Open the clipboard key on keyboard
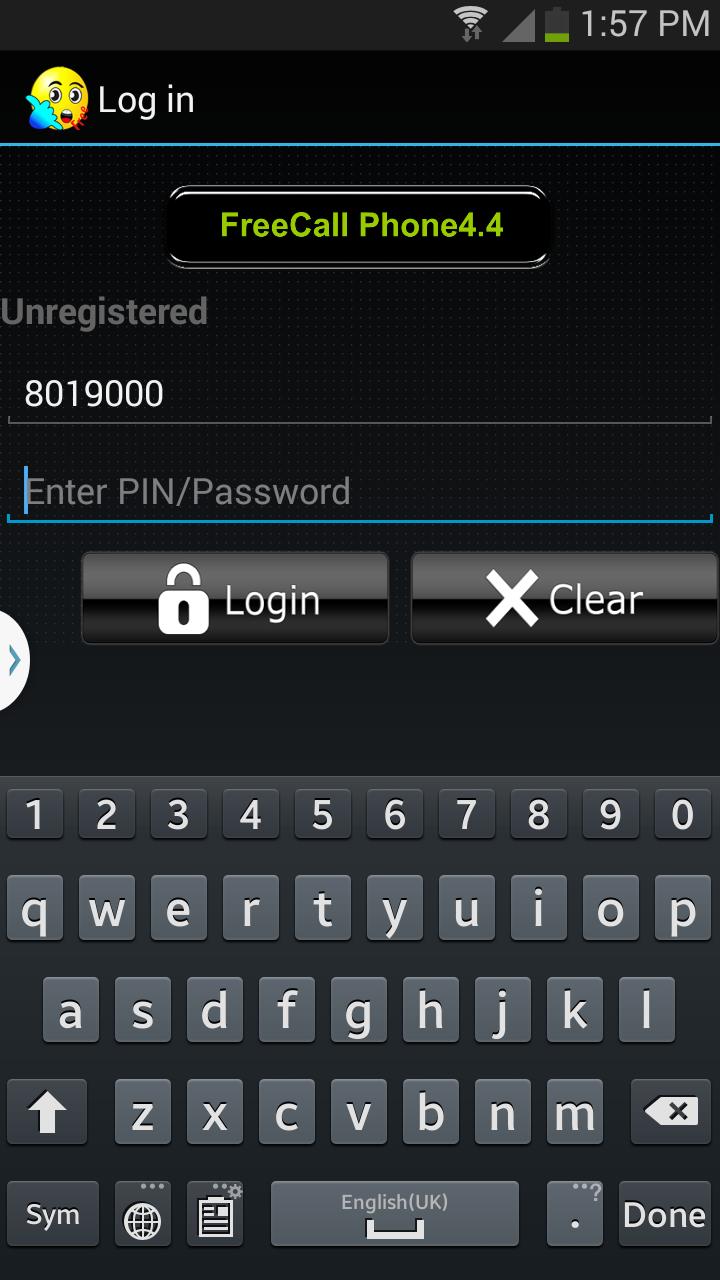 tap(216, 1213)
